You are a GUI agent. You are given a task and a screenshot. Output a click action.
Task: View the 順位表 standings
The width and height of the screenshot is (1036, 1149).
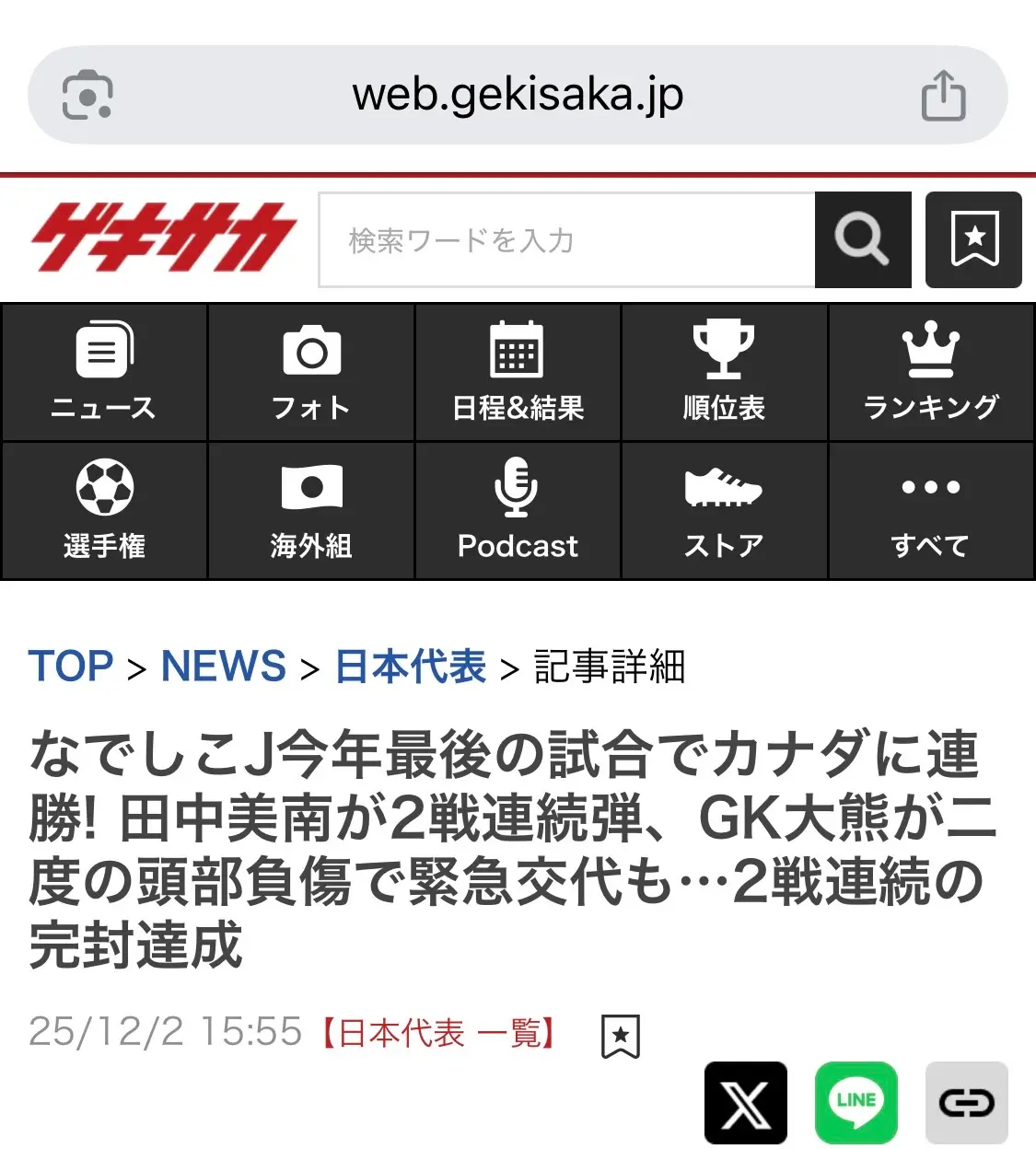coord(724,373)
